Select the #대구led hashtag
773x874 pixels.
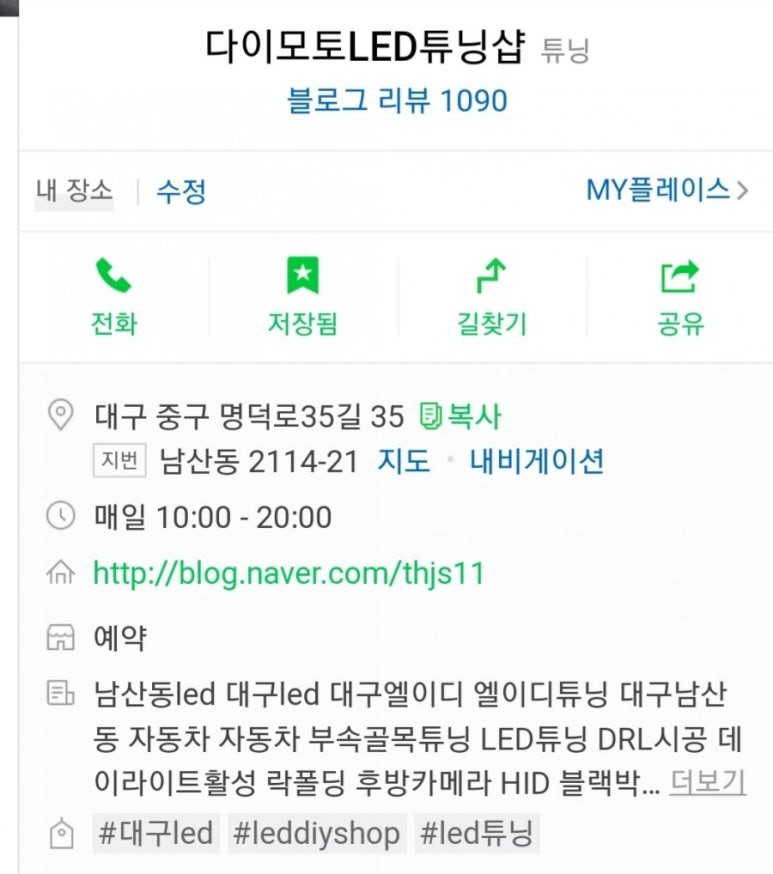pos(155,834)
